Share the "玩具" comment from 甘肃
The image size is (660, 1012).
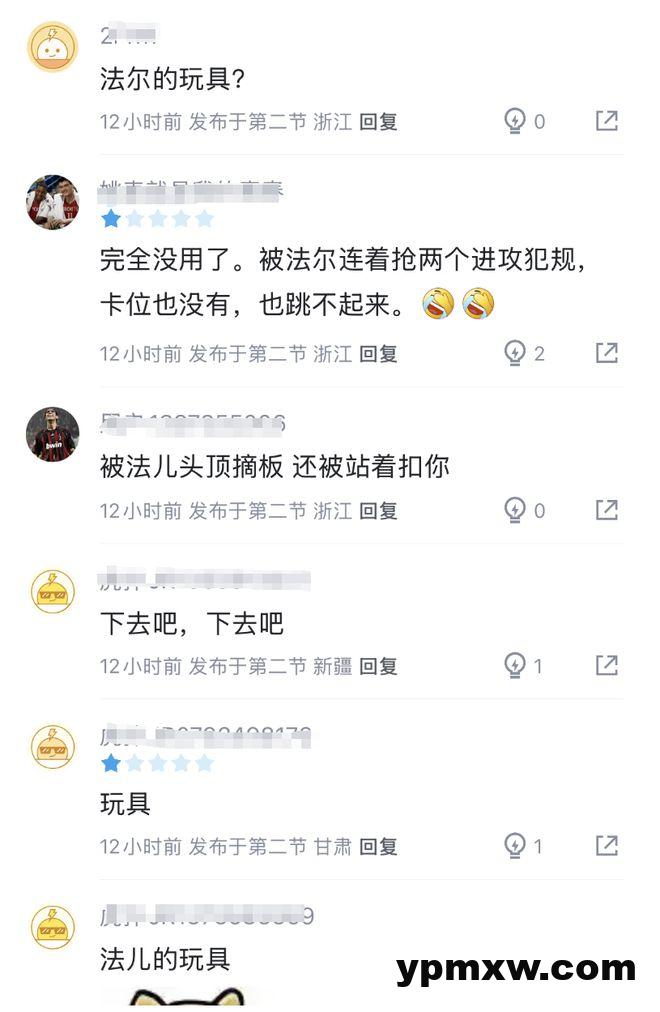tap(607, 845)
